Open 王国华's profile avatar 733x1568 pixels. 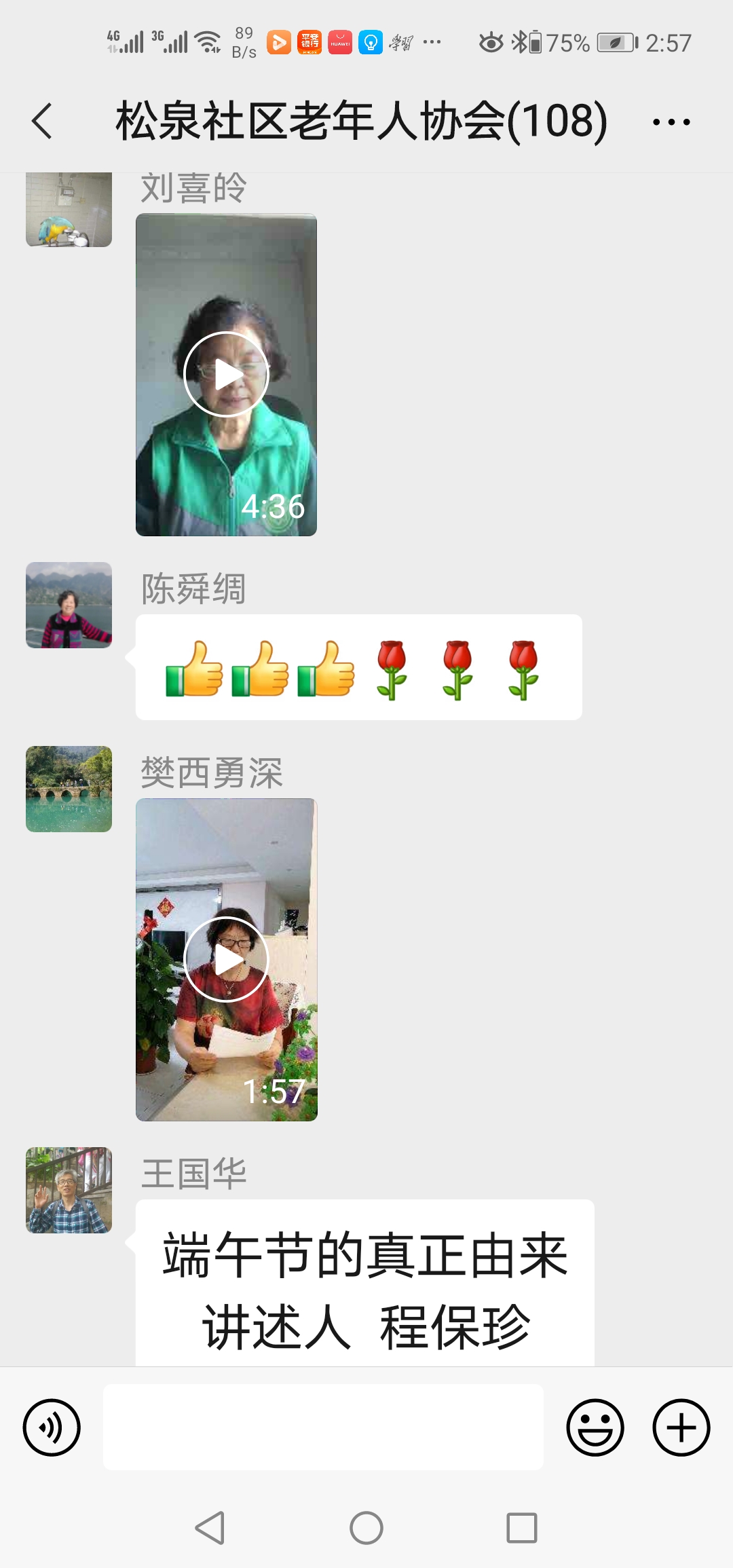click(69, 1190)
